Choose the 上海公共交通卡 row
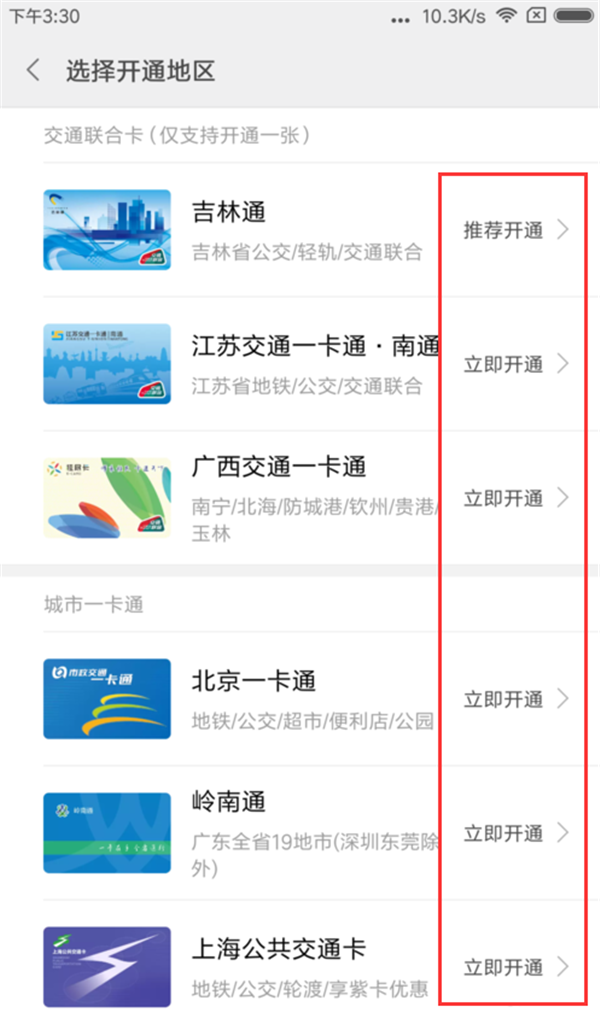This screenshot has width=600, height=1018. pyautogui.click(x=300, y=966)
